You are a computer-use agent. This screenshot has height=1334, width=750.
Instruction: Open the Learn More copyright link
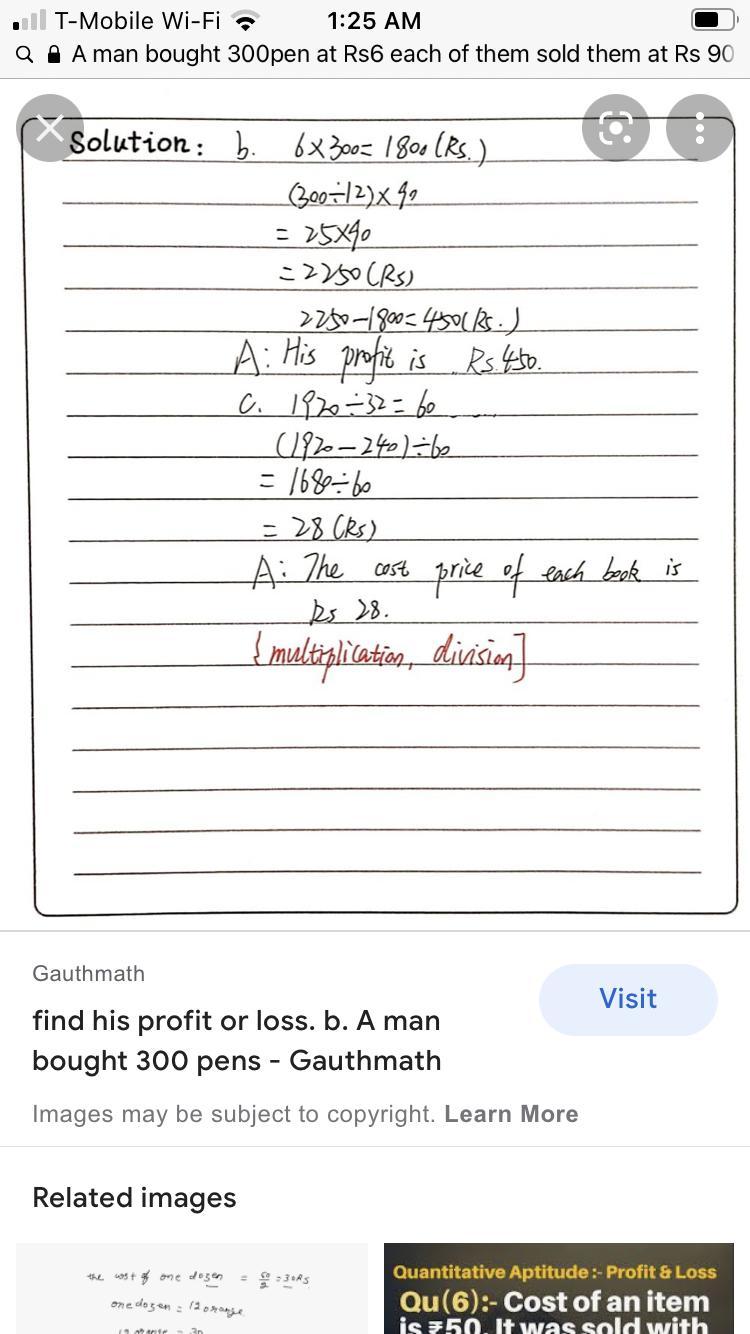click(x=511, y=1114)
